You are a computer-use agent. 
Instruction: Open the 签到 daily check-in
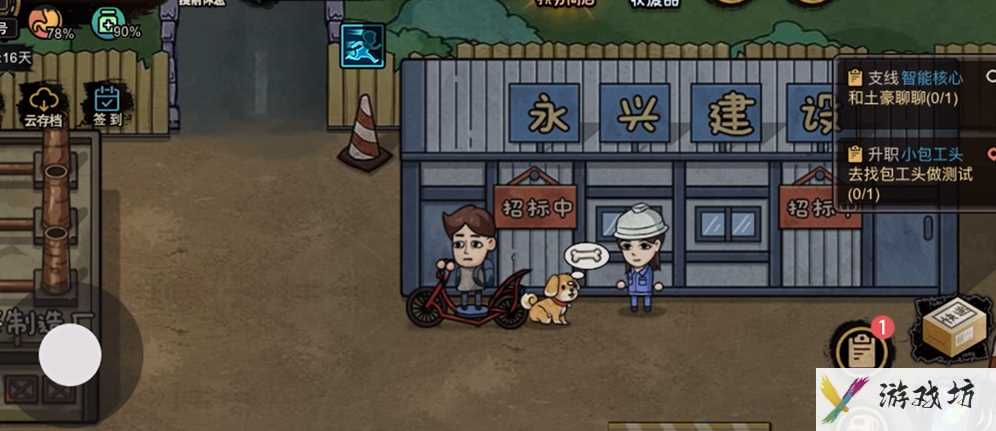tap(107, 106)
